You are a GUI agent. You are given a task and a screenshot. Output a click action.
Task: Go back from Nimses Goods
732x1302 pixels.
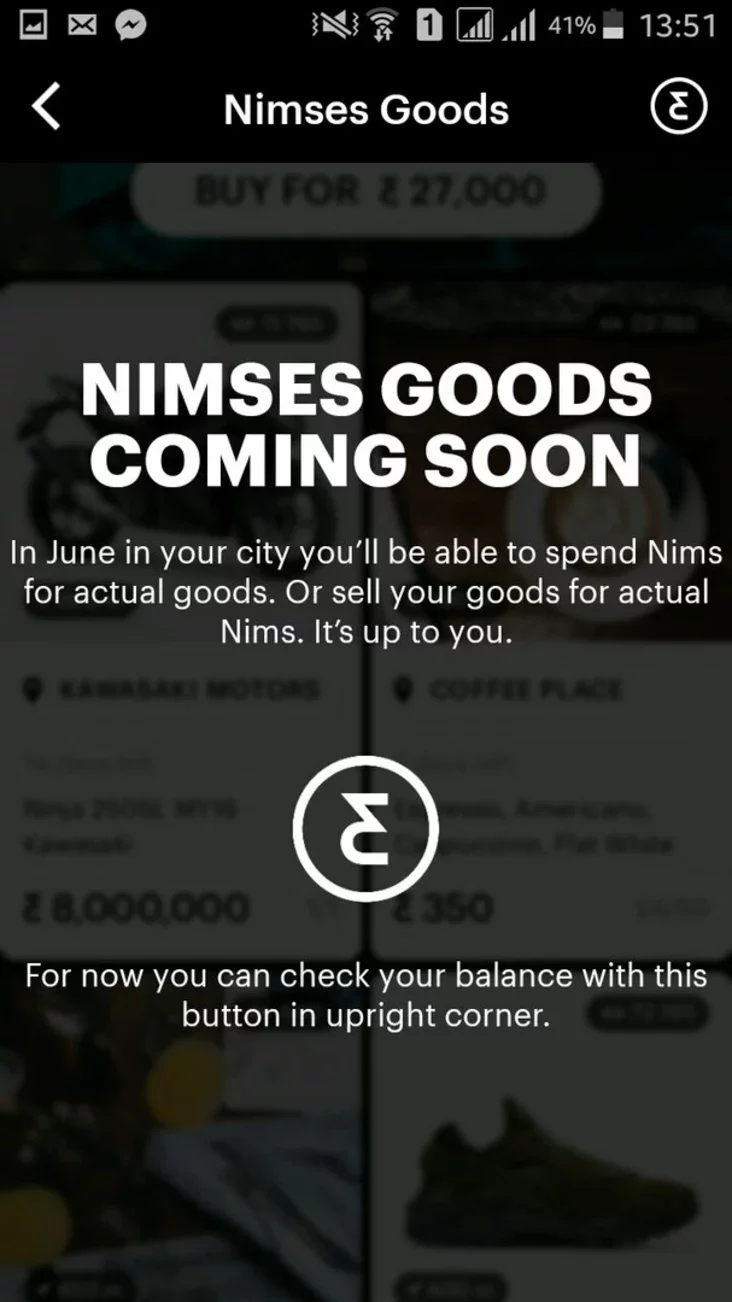tap(46, 108)
